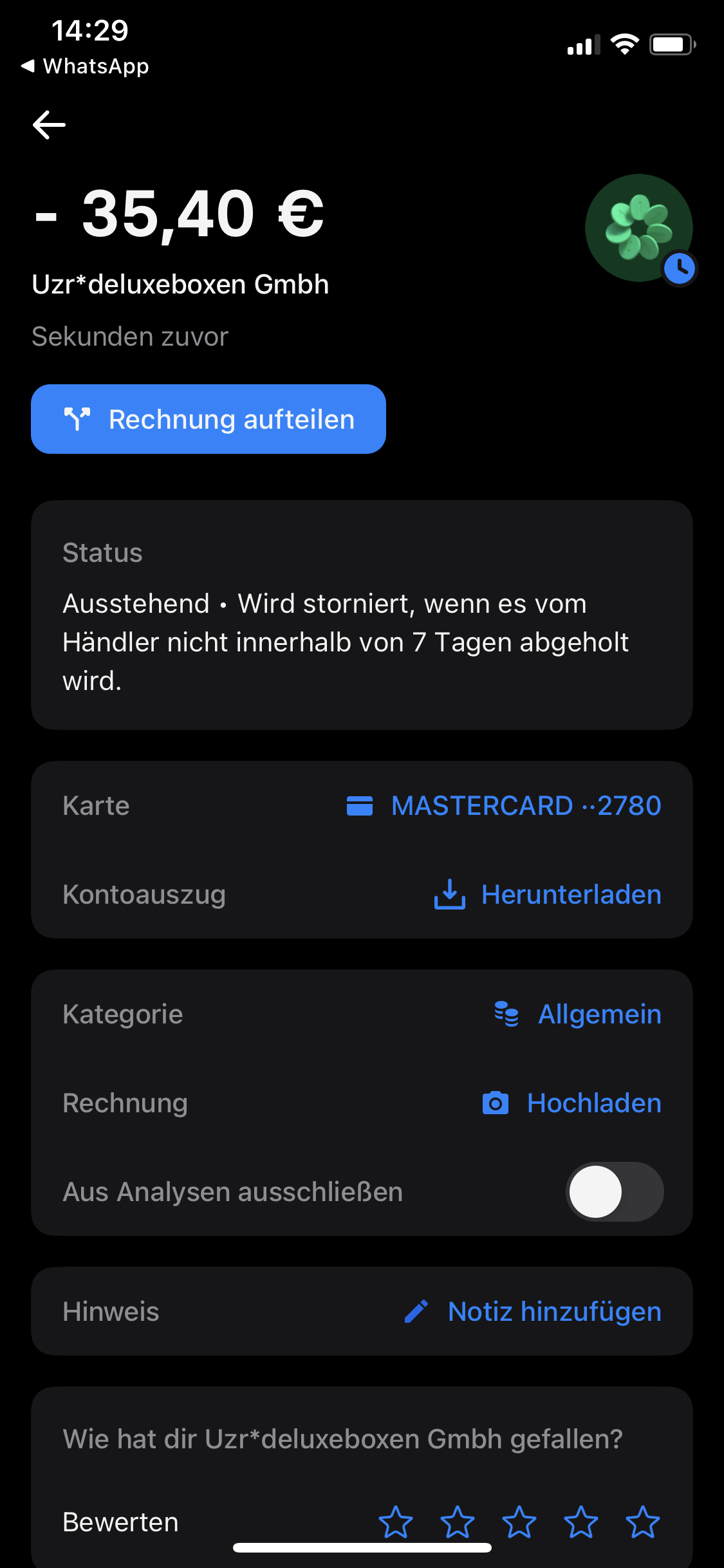Viewport: 724px width, 1568px height.
Task: Rate the merchant with five stars
Action: 643,1522
